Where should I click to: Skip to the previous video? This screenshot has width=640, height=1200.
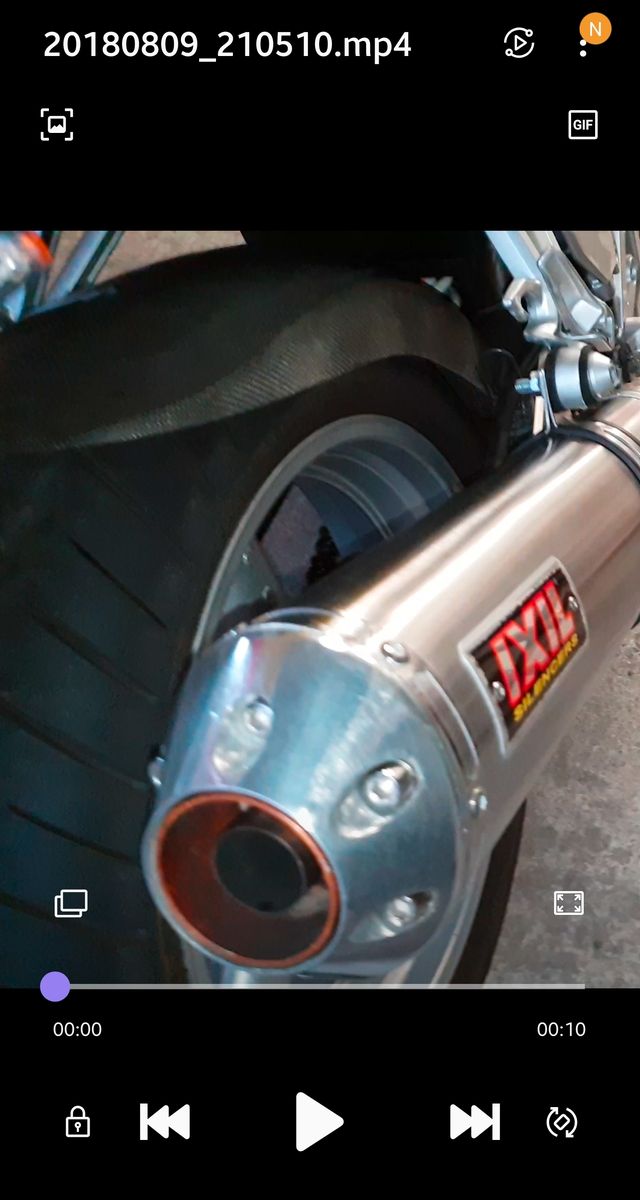[165, 1122]
